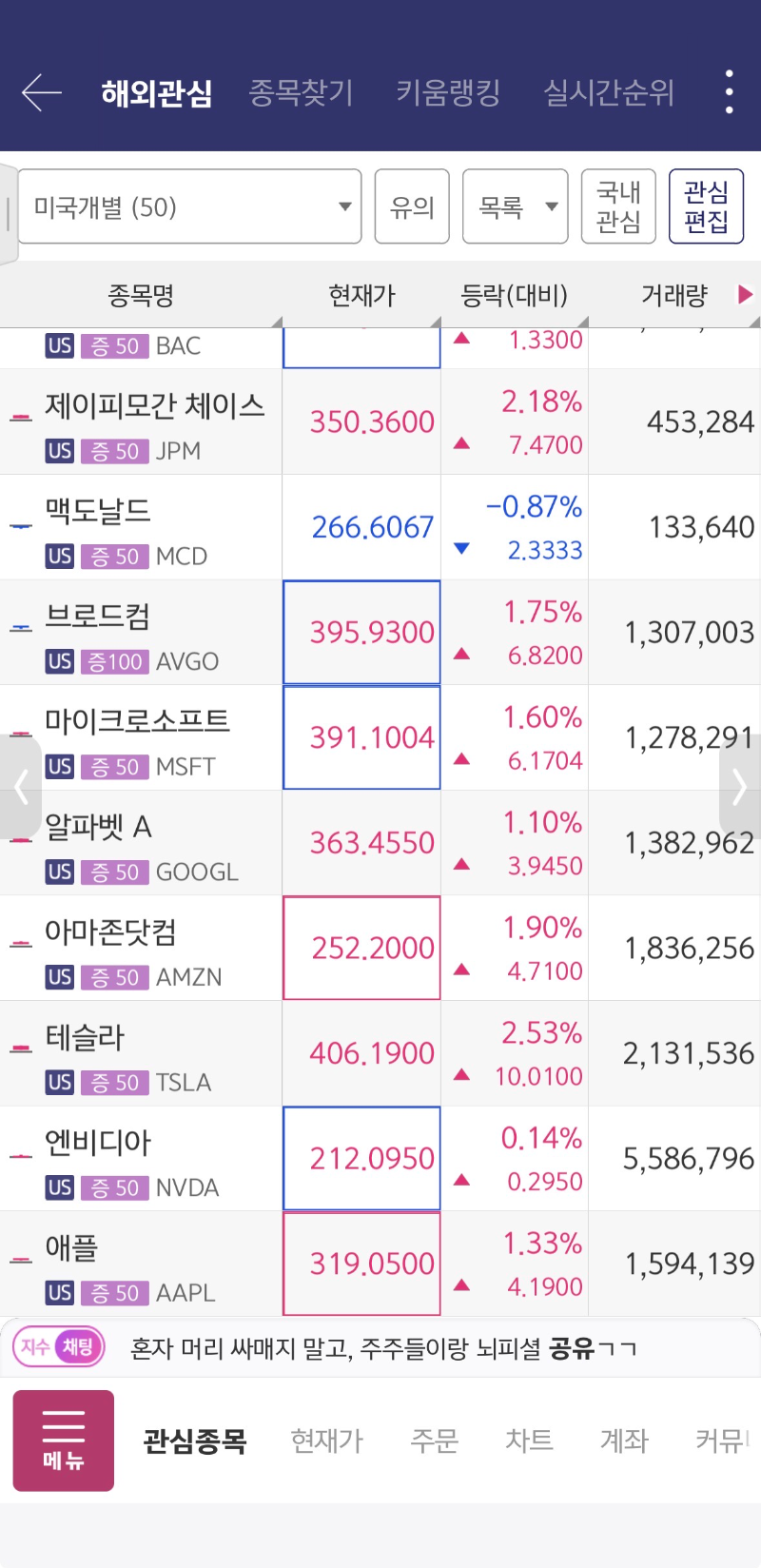Open the 제이피모간 체이스 stock row

380,421
